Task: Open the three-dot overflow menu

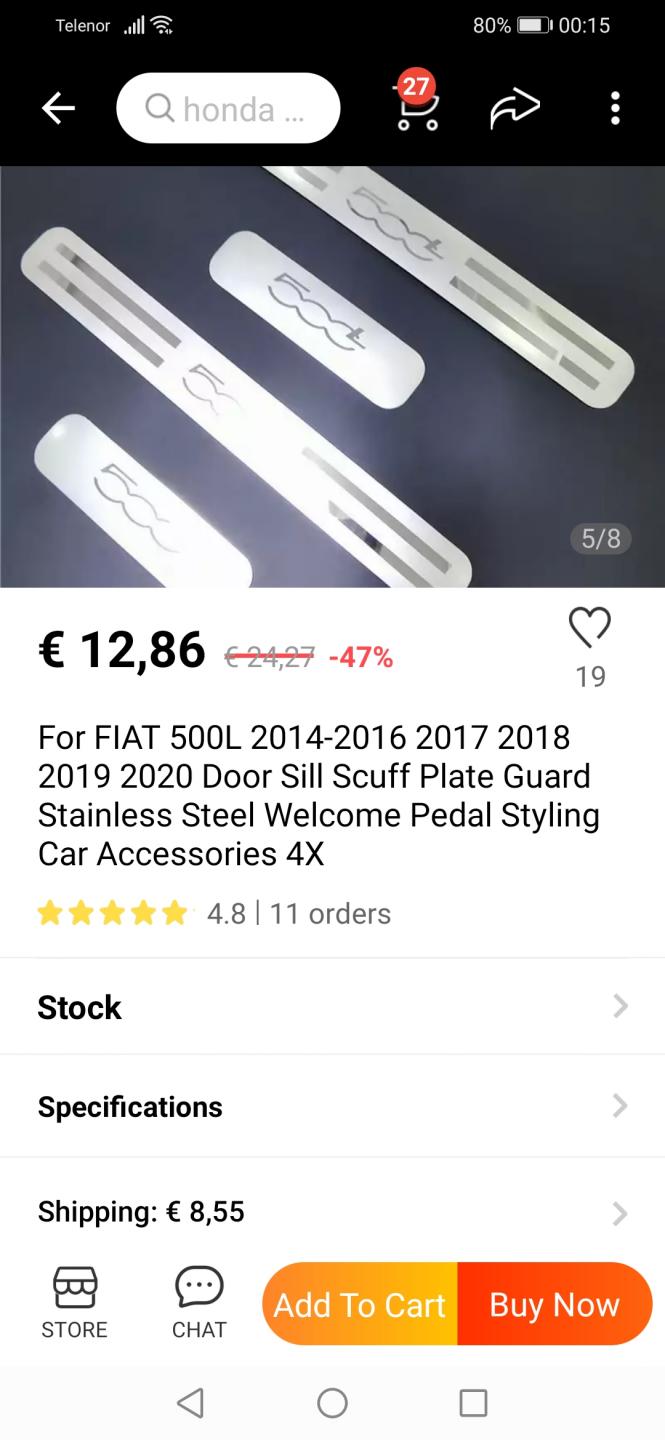Action: click(615, 108)
